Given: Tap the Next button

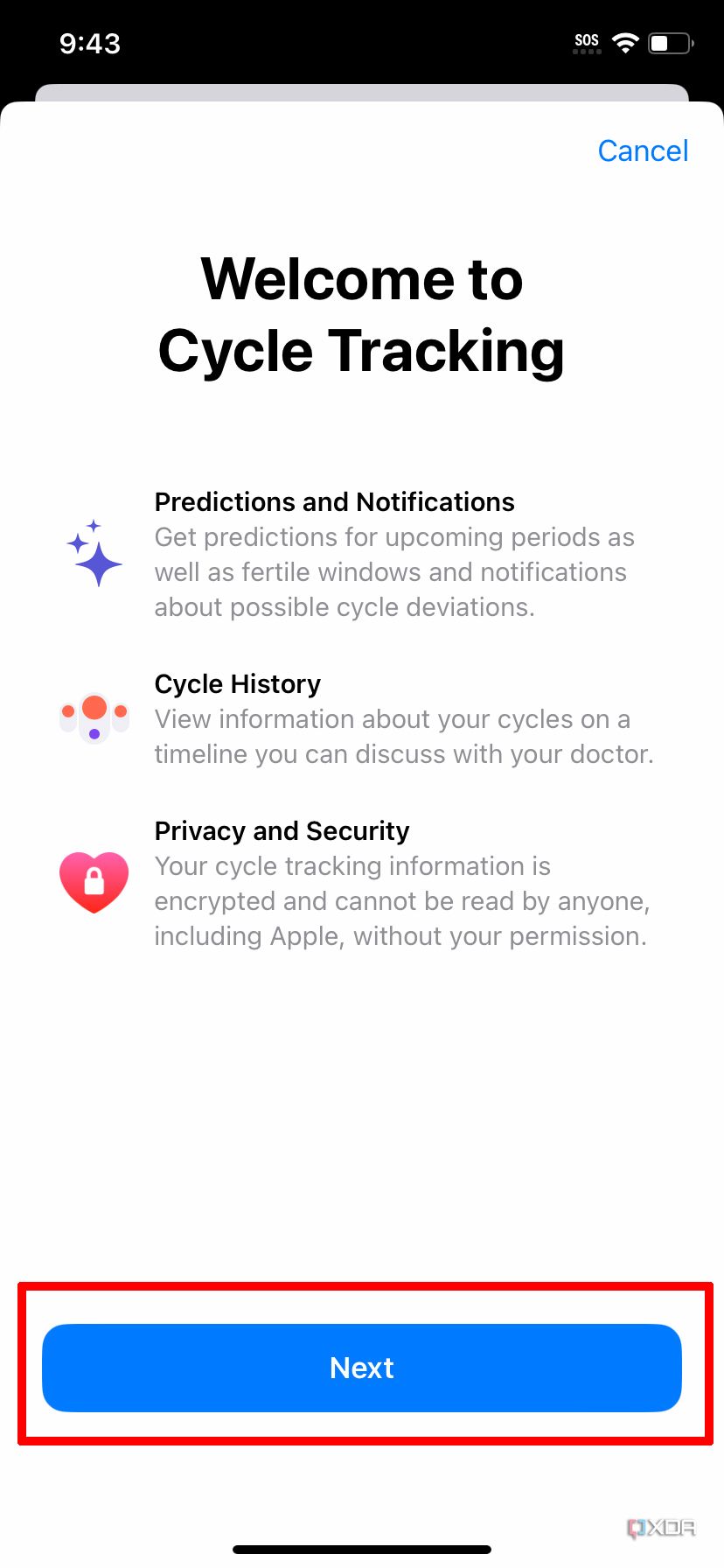Looking at the screenshot, I should [x=361, y=1367].
